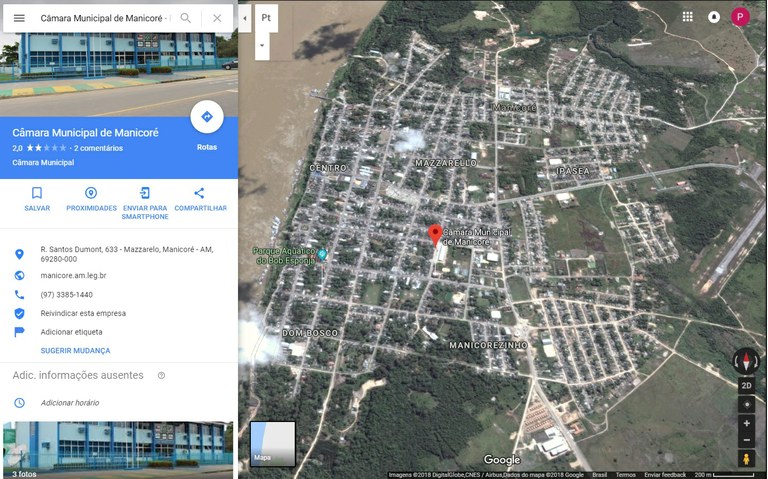Viewport: 768px width, 479px height.
Task: Tap Enviar para smartphone
Action: [145, 202]
